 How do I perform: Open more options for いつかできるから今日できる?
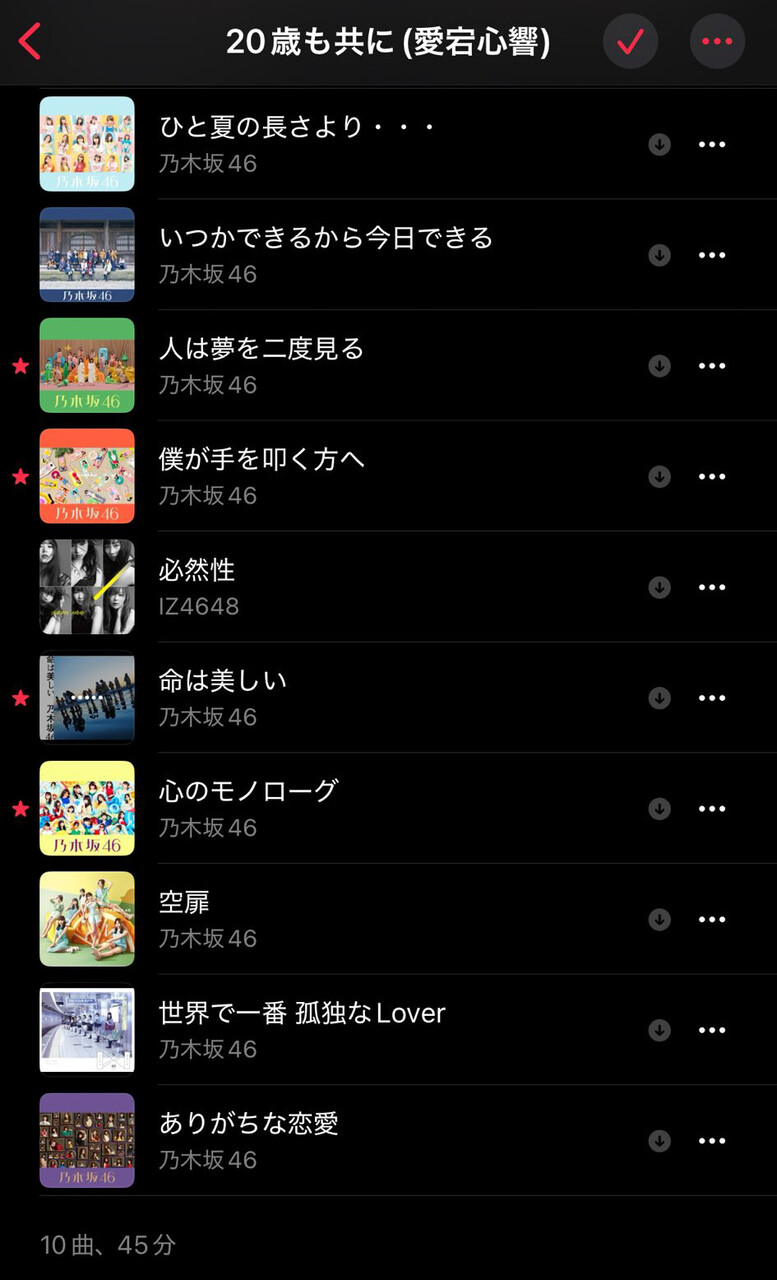tap(712, 255)
